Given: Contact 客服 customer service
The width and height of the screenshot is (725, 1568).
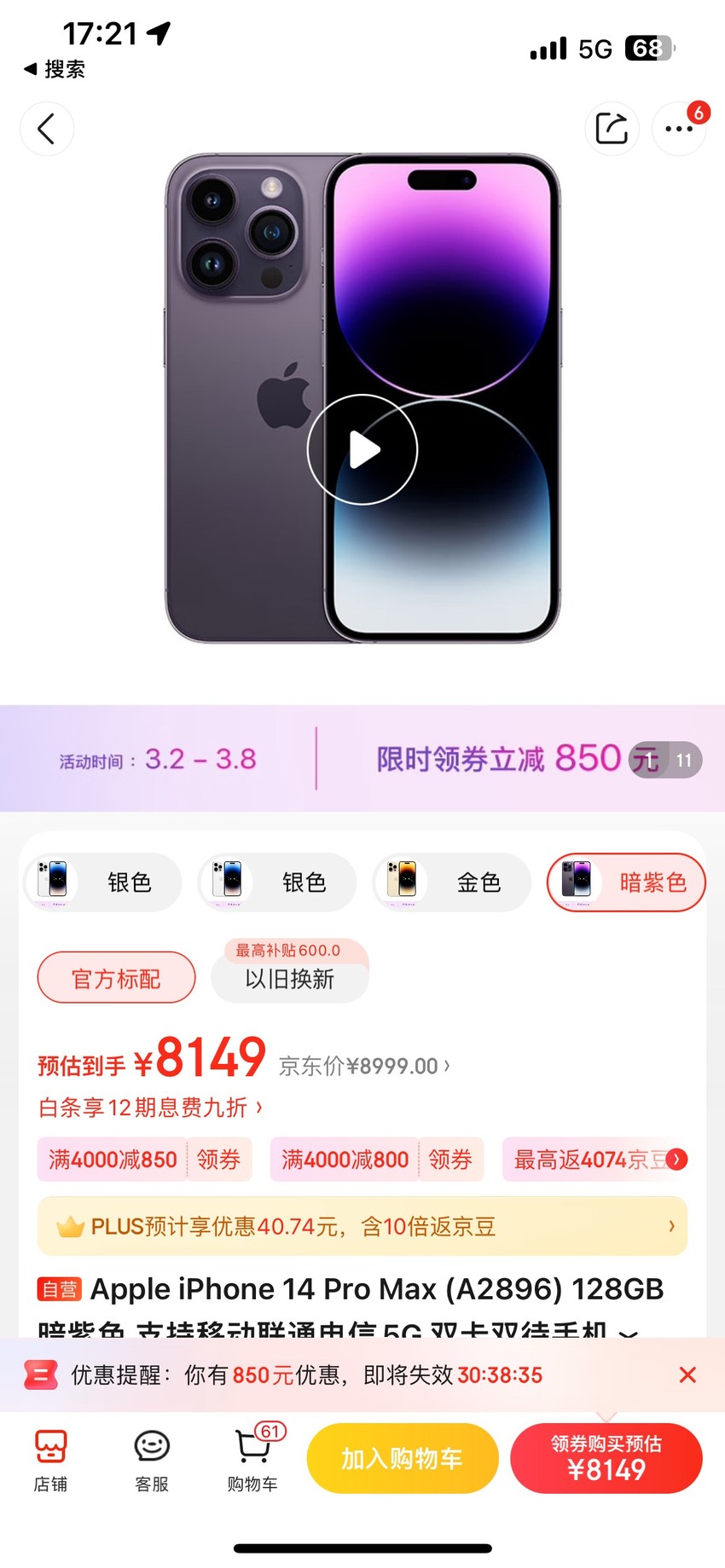Looking at the screenshot, I should click(152, 1460).
